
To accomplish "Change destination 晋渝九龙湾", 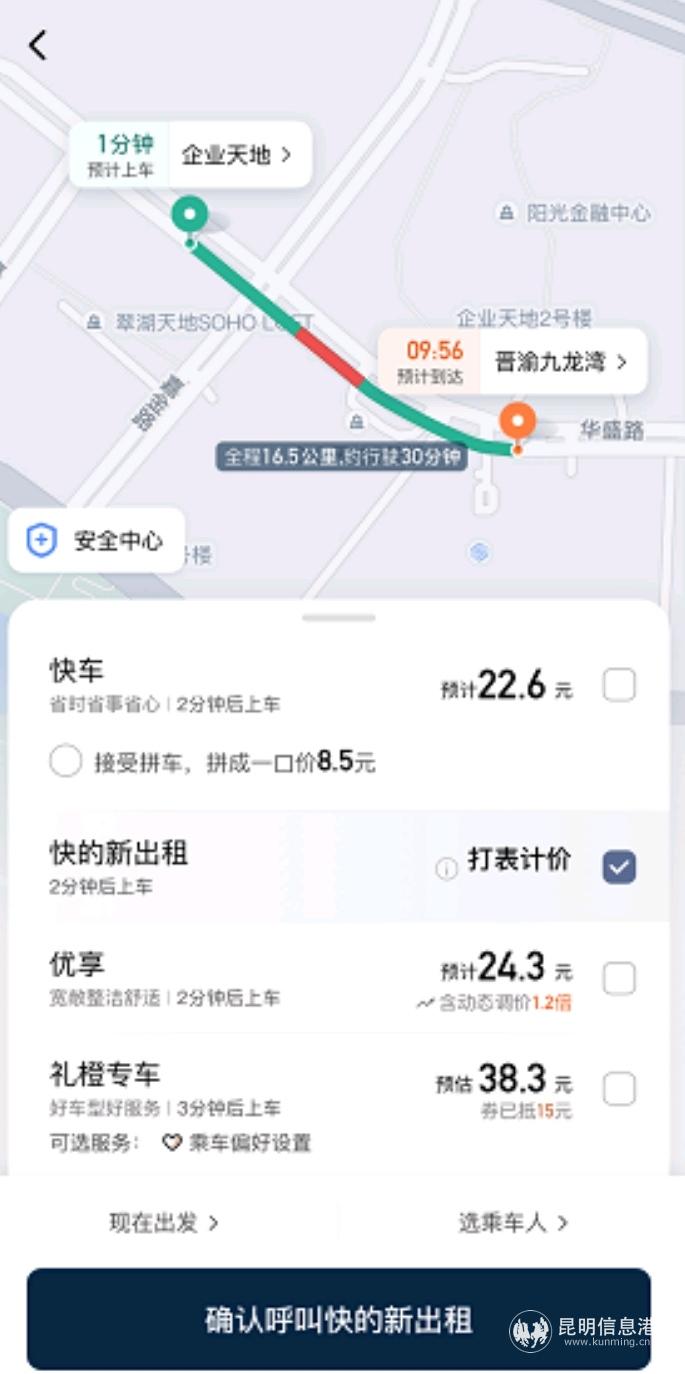I will point(561,362).
